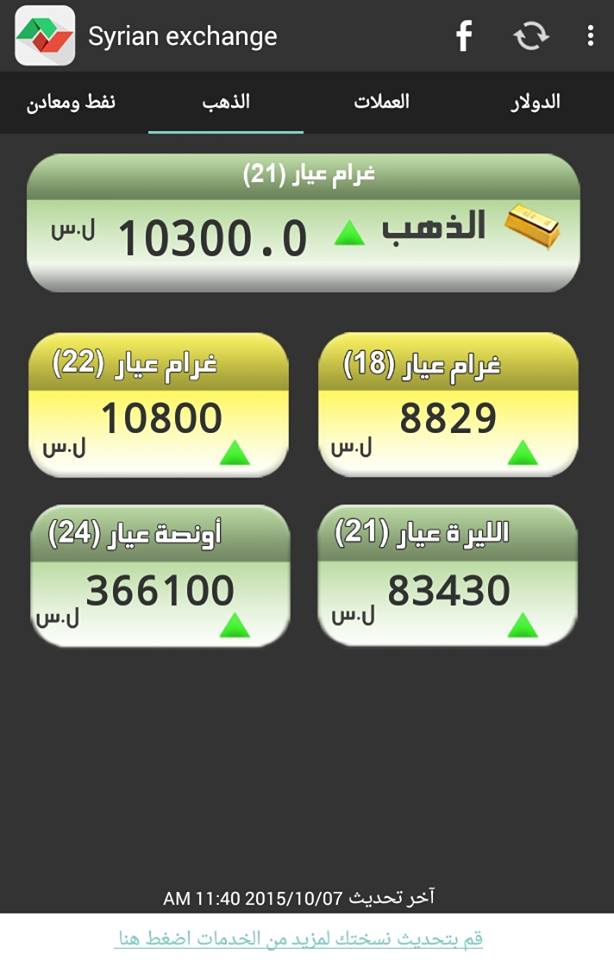Switch to the الدولار tab
The height and width of the screenshot is (960, 614).
pos(535,102)
